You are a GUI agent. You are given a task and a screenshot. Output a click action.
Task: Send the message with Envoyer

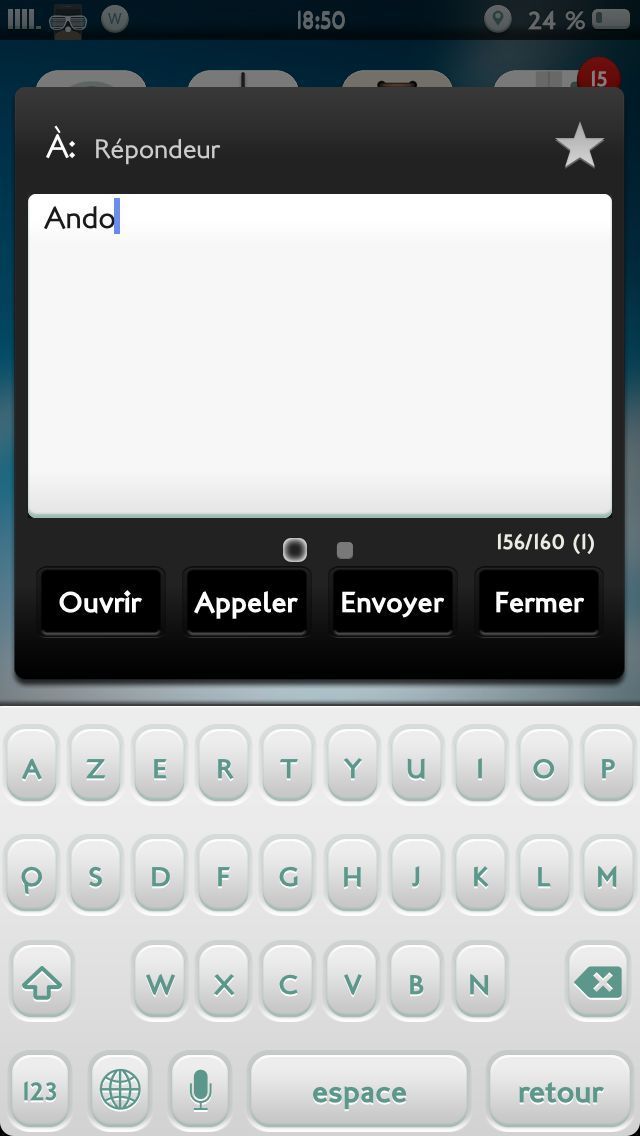point(392,602)
